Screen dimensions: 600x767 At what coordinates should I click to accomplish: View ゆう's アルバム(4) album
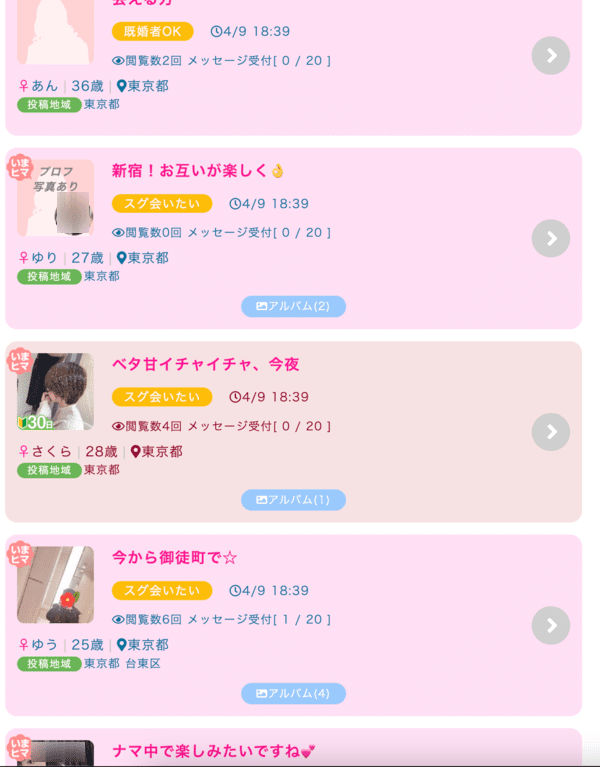point(293,693)
